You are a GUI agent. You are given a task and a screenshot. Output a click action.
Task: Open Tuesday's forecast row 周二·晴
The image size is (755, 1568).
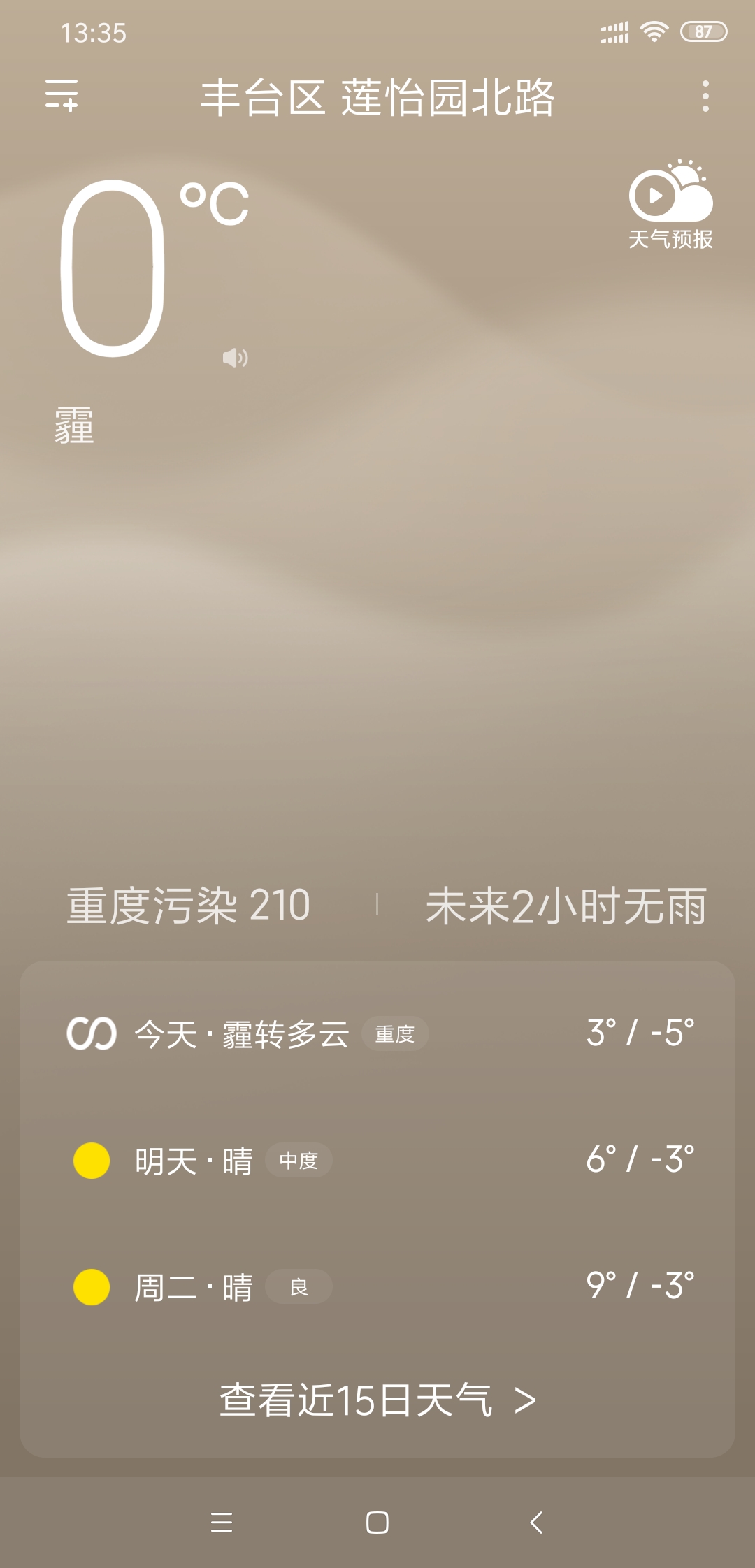click(377, 1286)
